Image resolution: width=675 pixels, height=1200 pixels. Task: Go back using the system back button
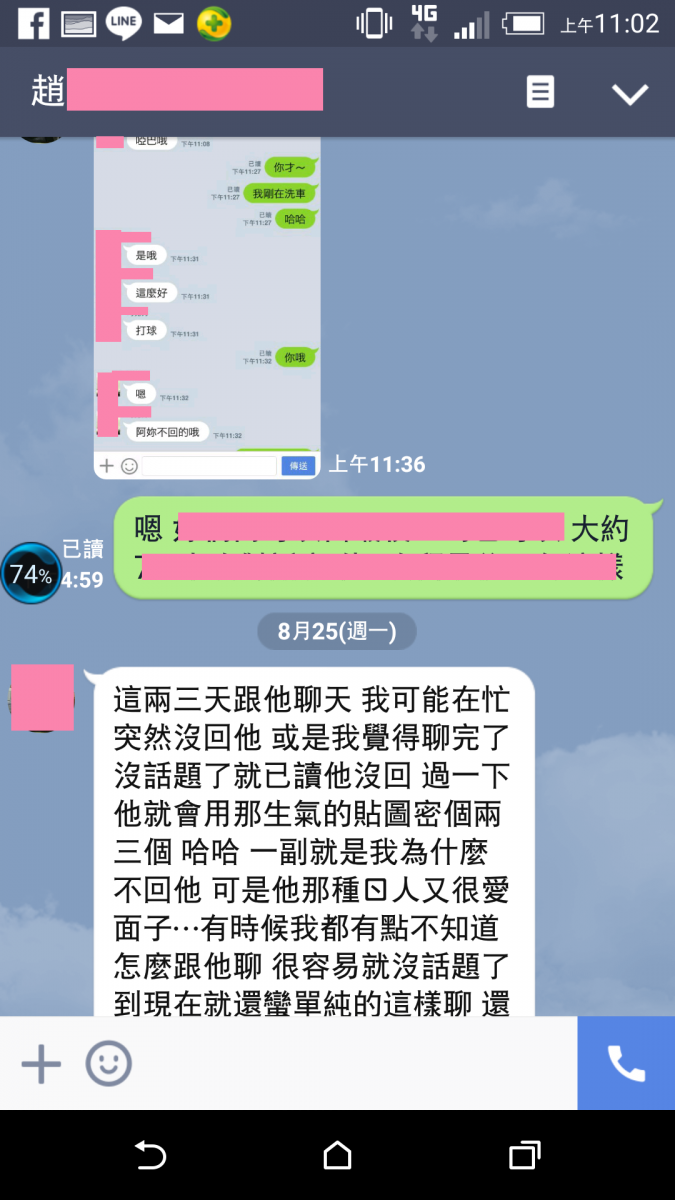click(x=150, y=1157)
